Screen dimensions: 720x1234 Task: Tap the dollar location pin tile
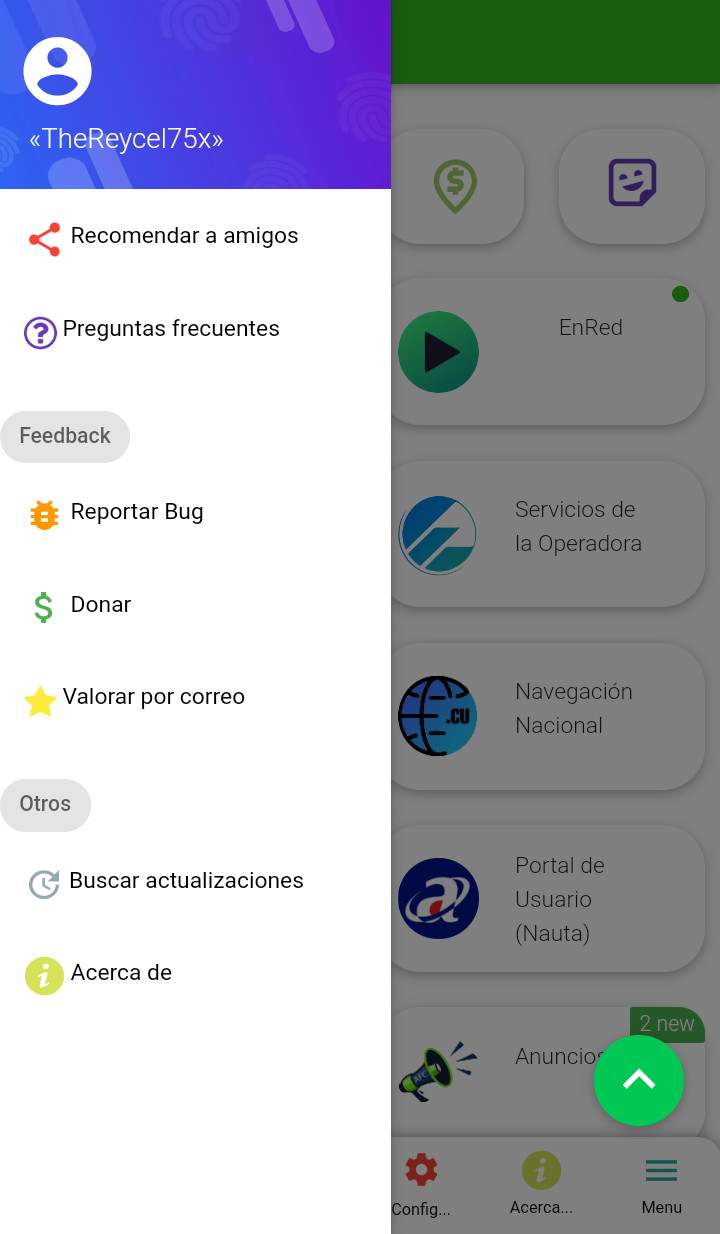click(x=456, y=185)
